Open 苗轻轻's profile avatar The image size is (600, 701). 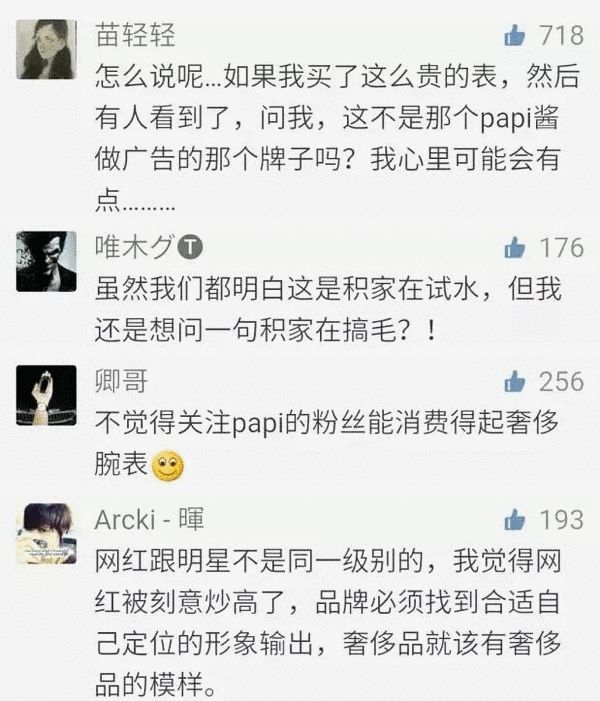click(x=48, y=48)
